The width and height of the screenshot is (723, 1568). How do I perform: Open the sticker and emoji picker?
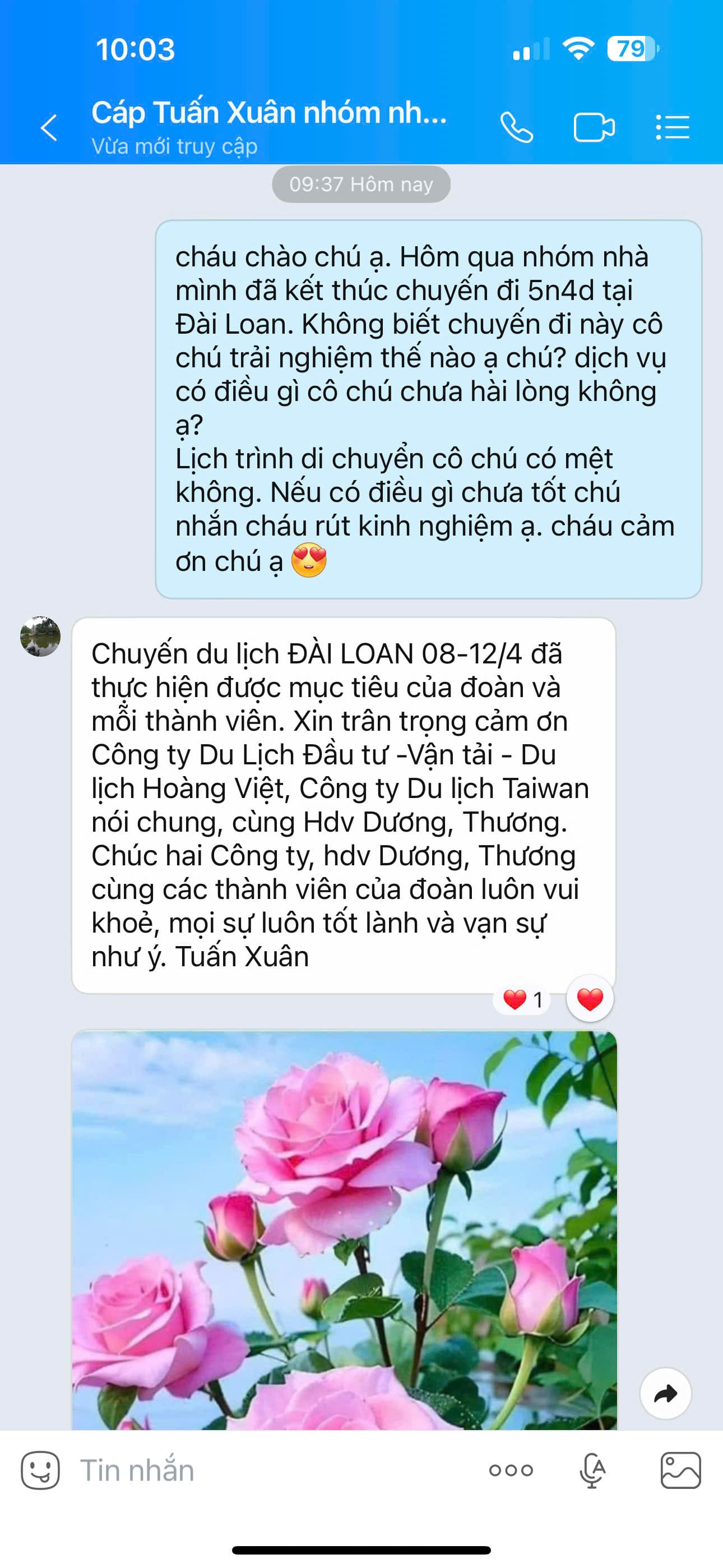(40, 1470)
